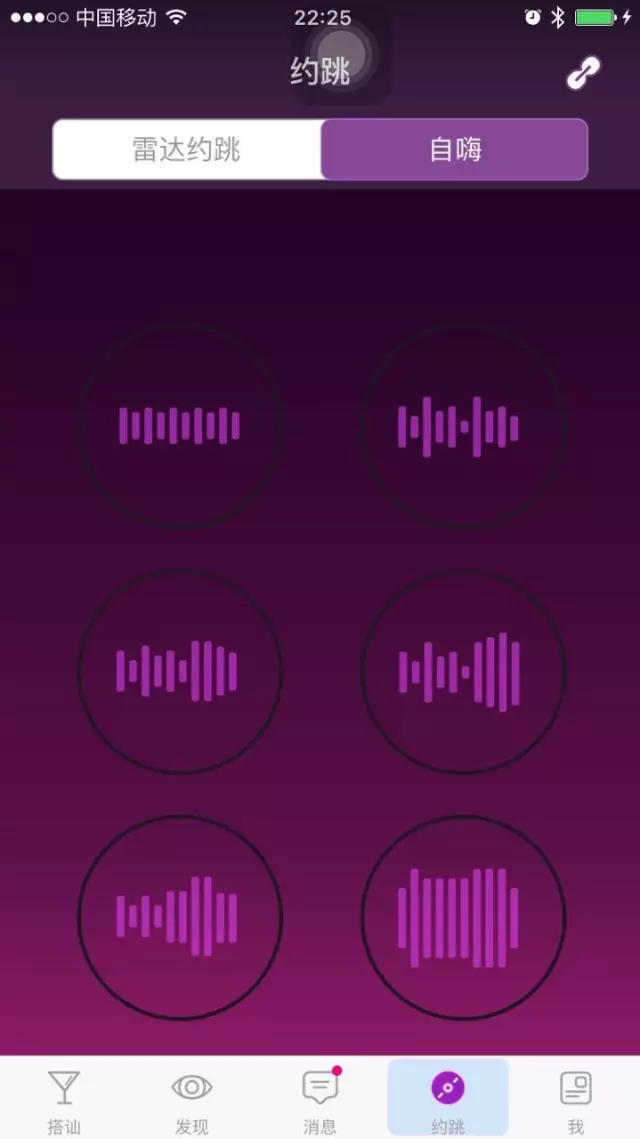Go to the 发现 tab
The image size is (640, 1139).
(192, 1099)
